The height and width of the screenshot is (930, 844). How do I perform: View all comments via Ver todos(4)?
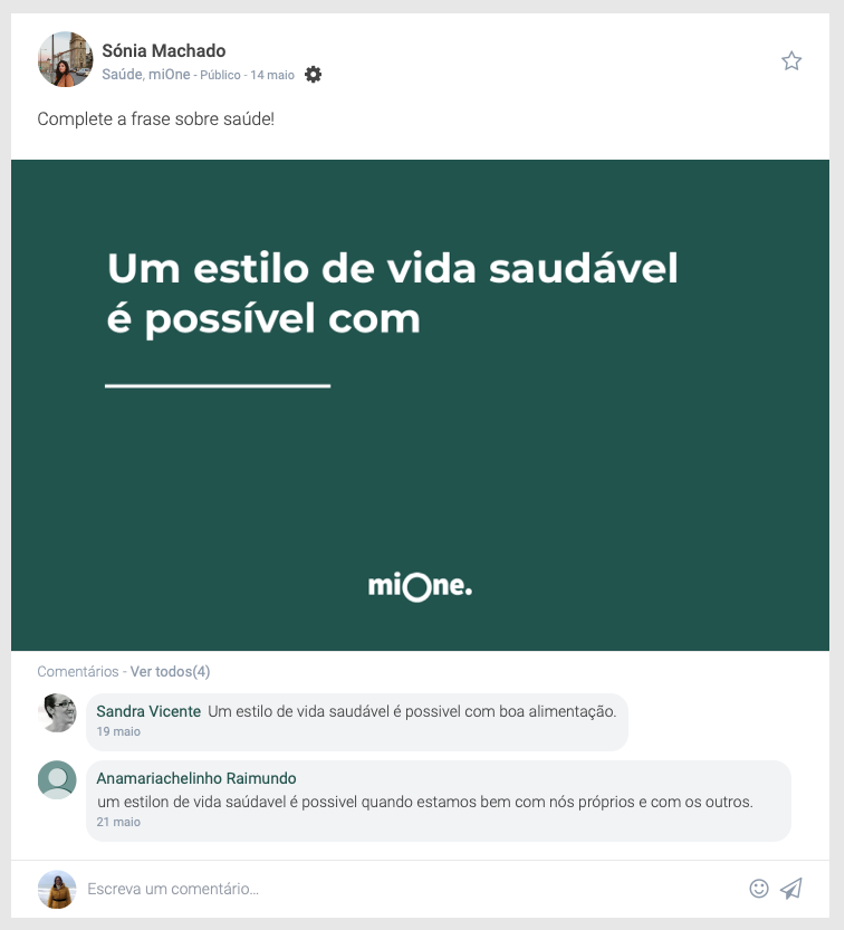point(170,671)
